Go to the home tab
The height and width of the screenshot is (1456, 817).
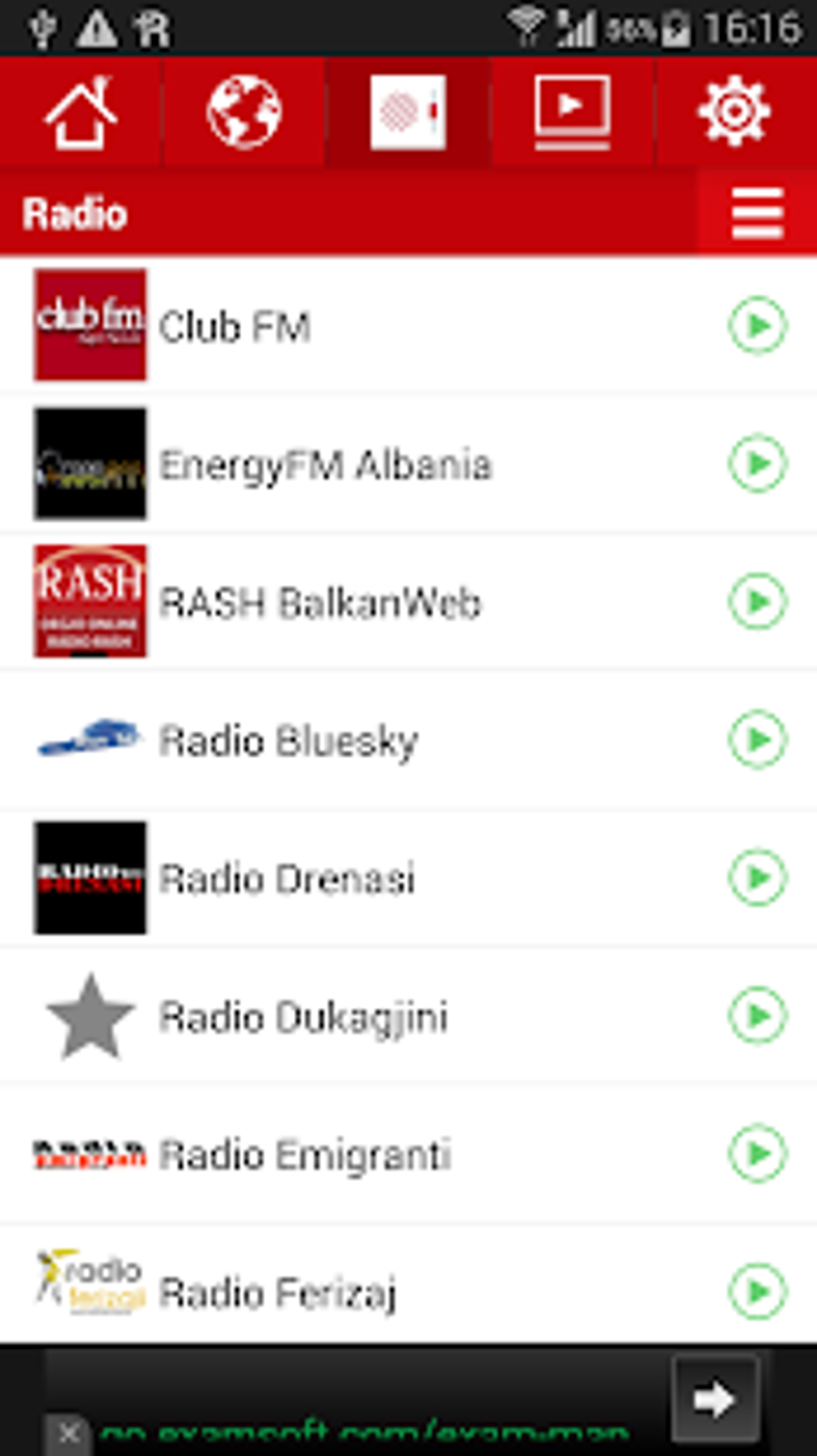[81, 112]
